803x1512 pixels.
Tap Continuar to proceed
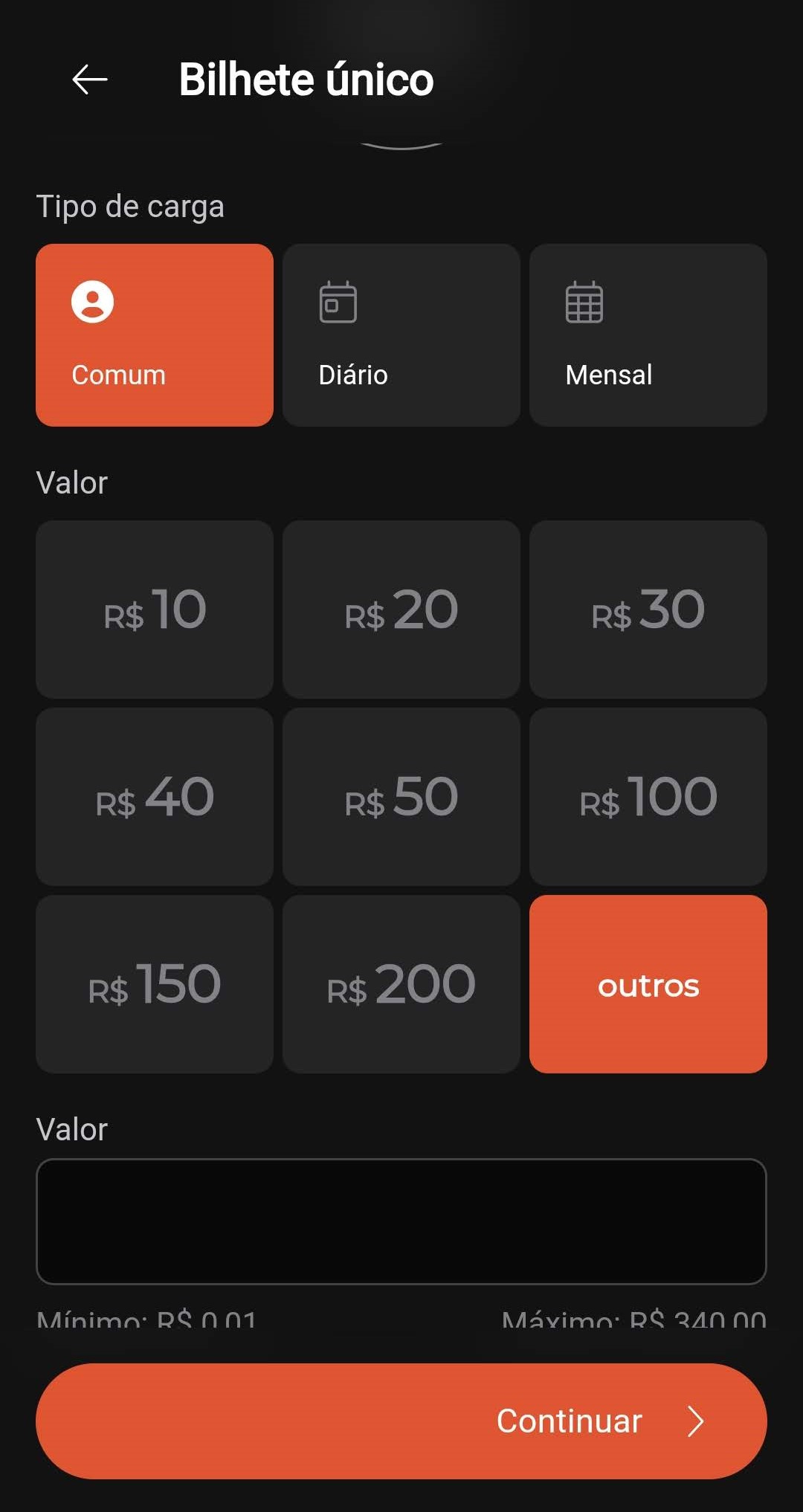point(401,1421)
